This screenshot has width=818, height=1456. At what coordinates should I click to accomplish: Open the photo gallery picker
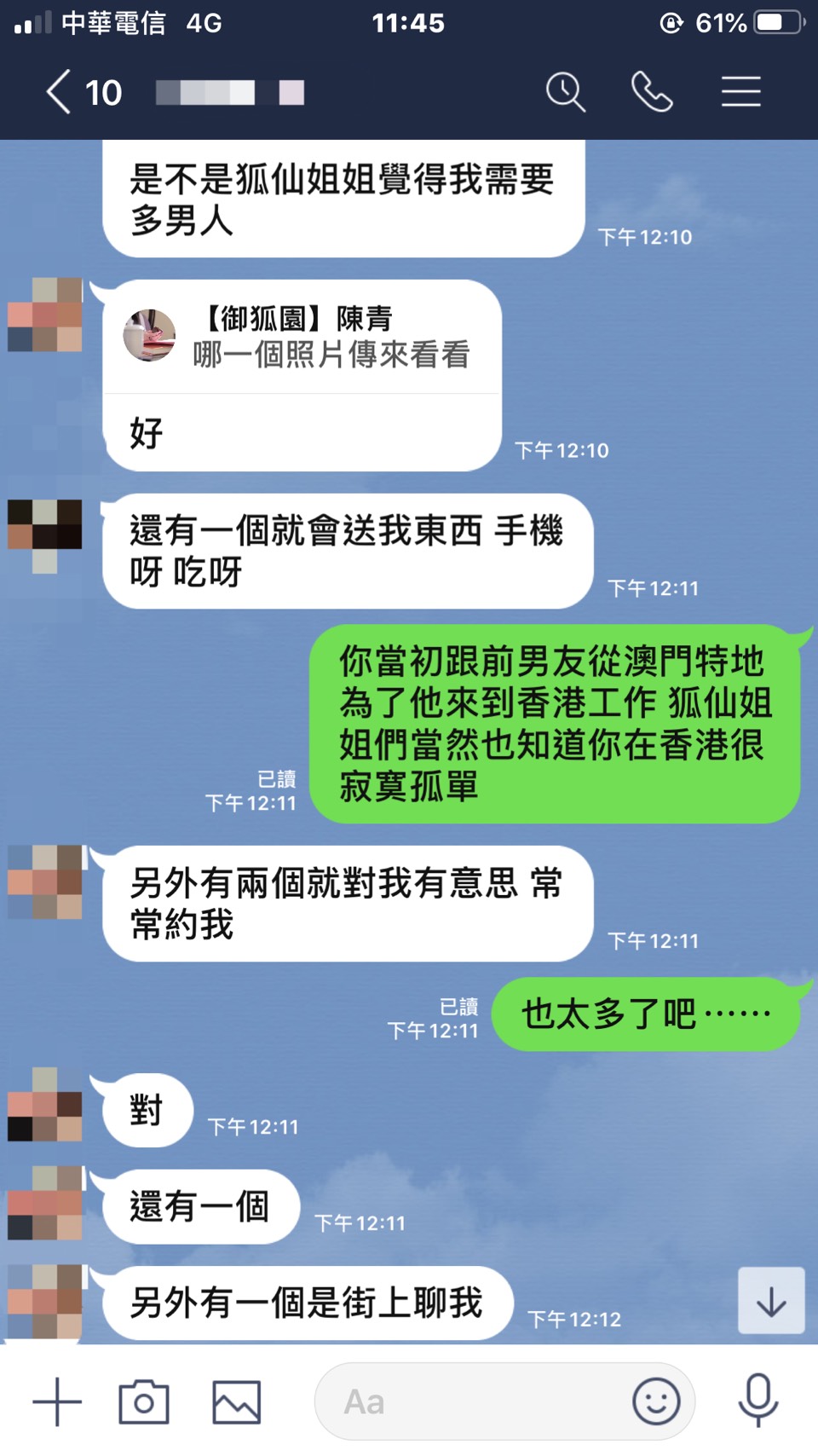[236, 1401]
